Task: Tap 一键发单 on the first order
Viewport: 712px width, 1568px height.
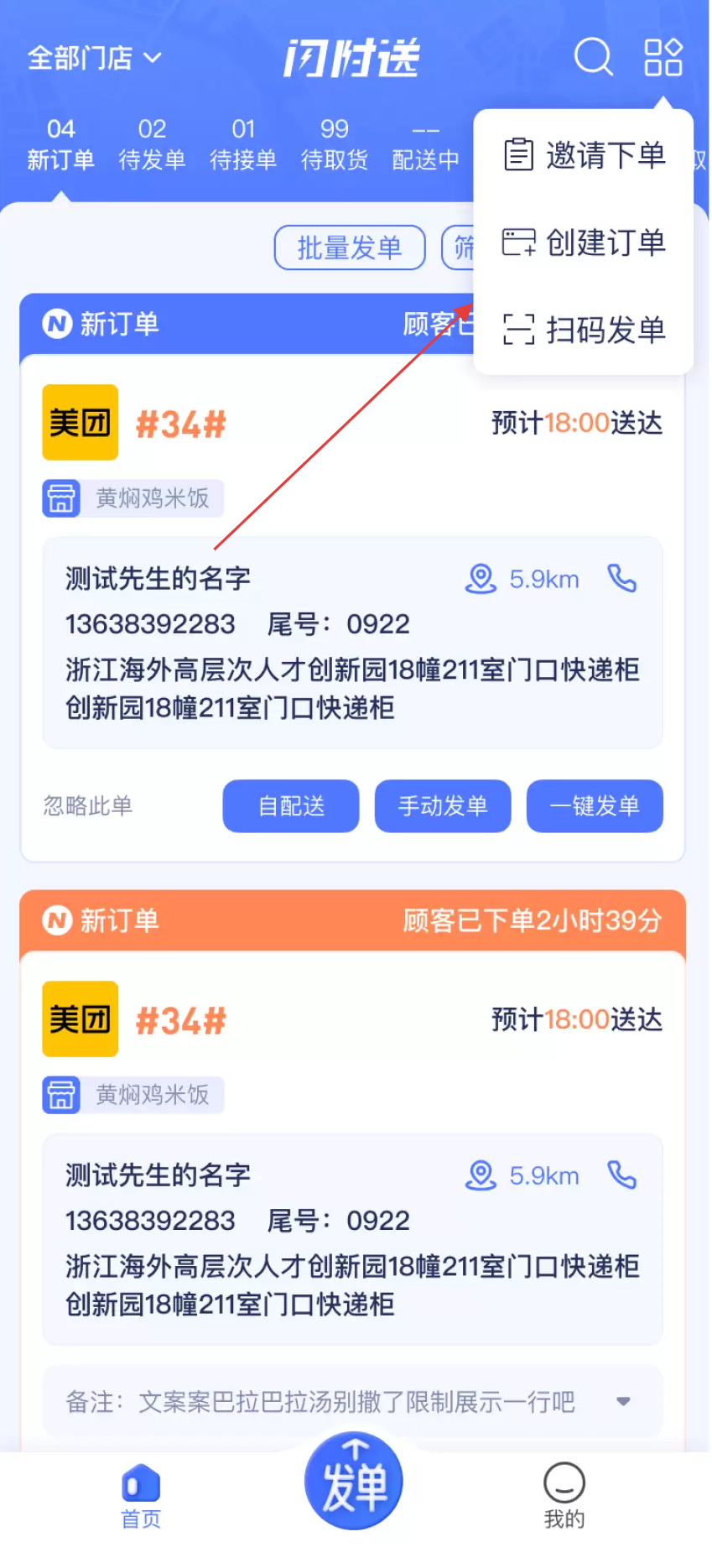Action: (595, 806)
